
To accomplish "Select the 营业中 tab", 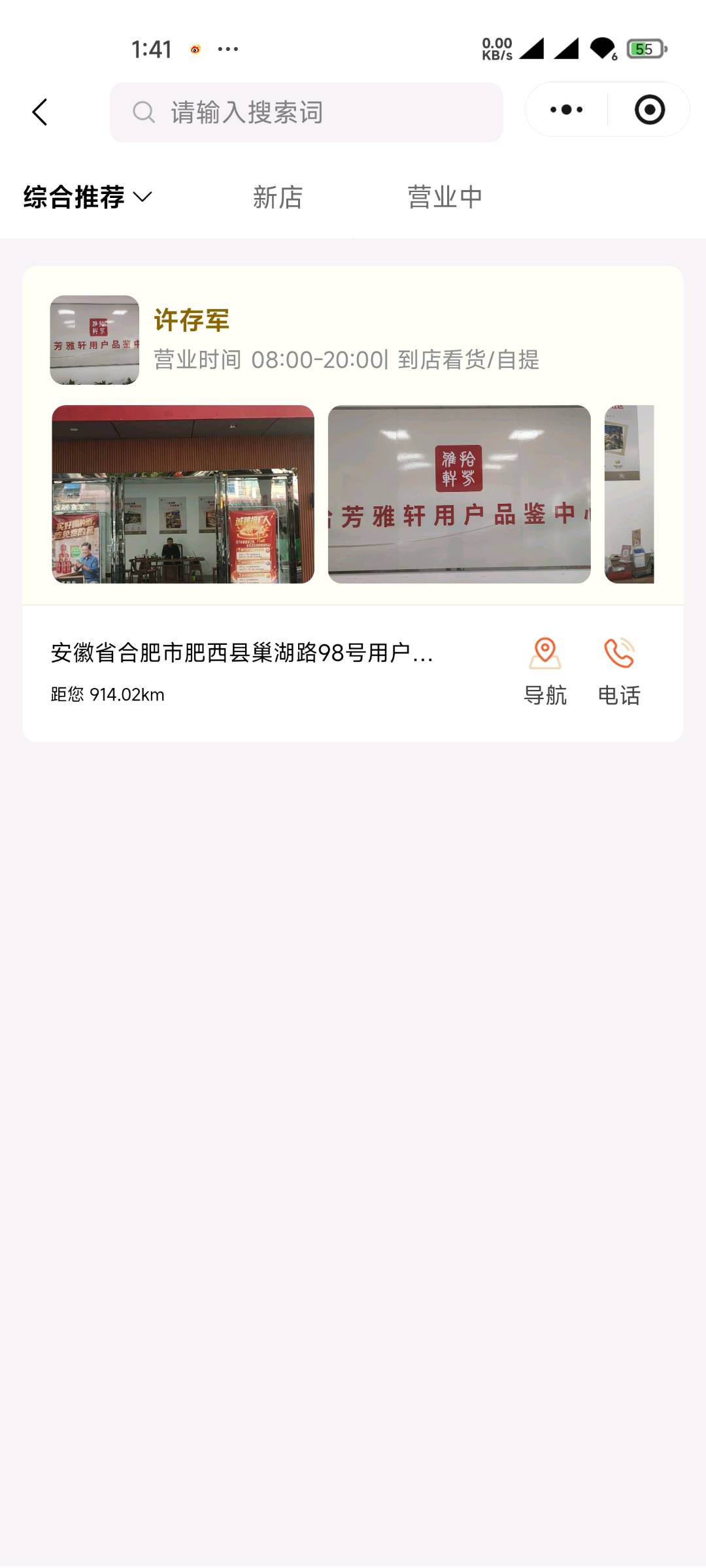I will coord(445,197).
